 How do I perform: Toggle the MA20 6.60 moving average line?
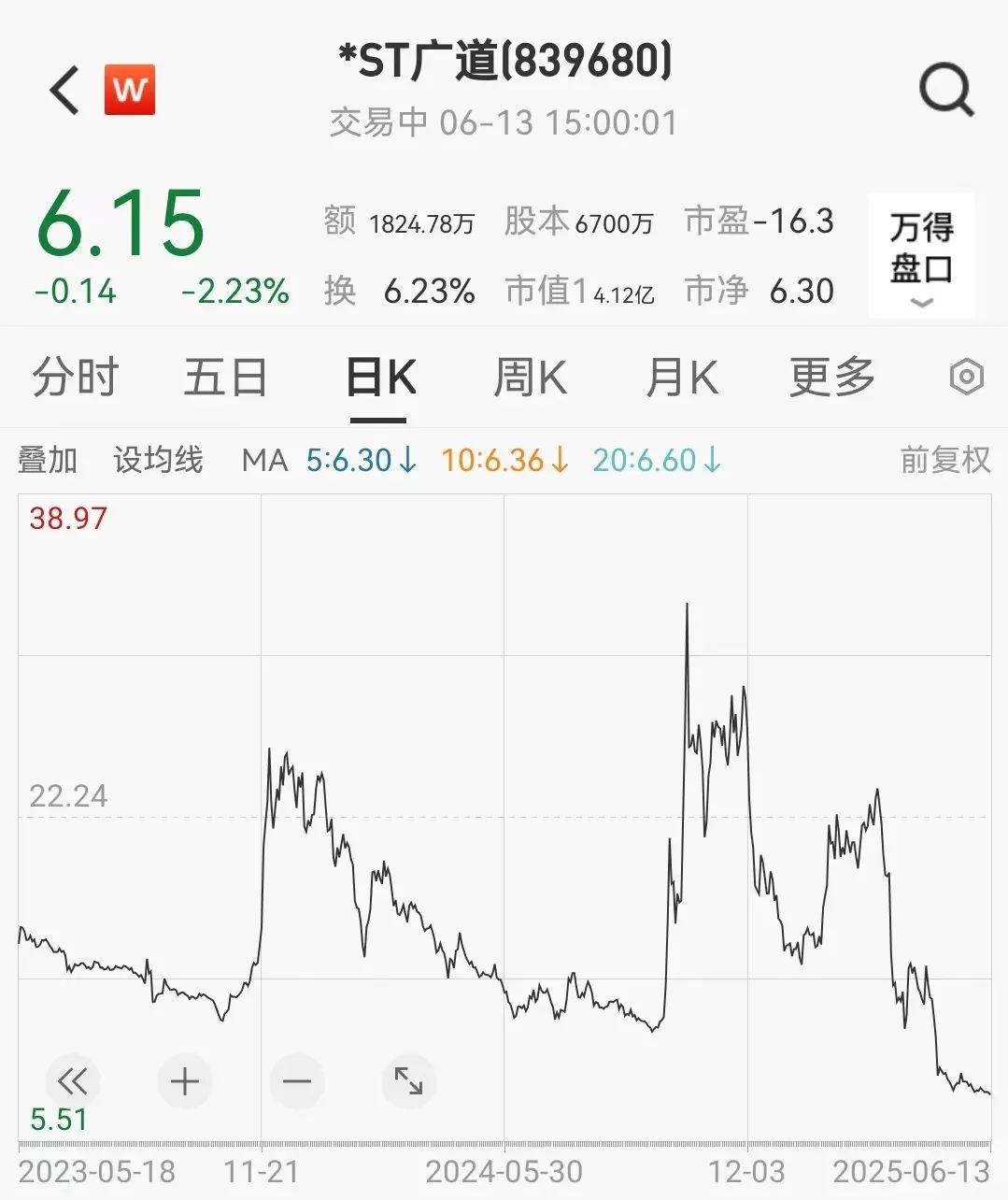pos(655,460)
